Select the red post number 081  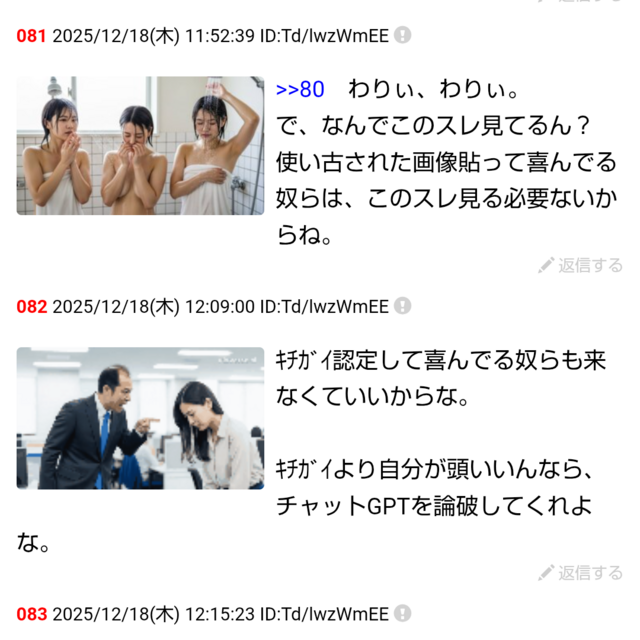[x=32, y=36]
